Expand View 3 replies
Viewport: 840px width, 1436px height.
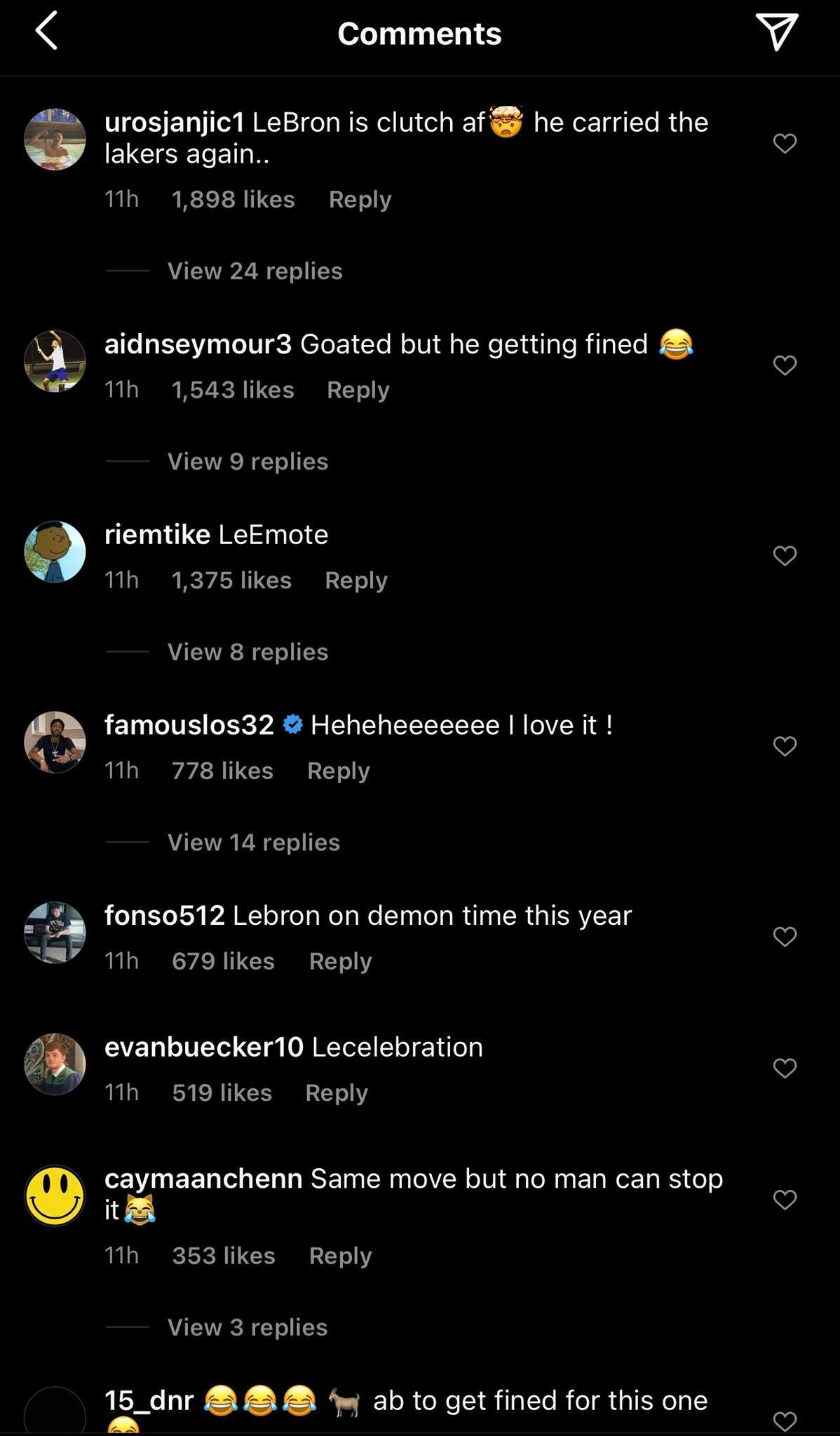[248, 1328]
